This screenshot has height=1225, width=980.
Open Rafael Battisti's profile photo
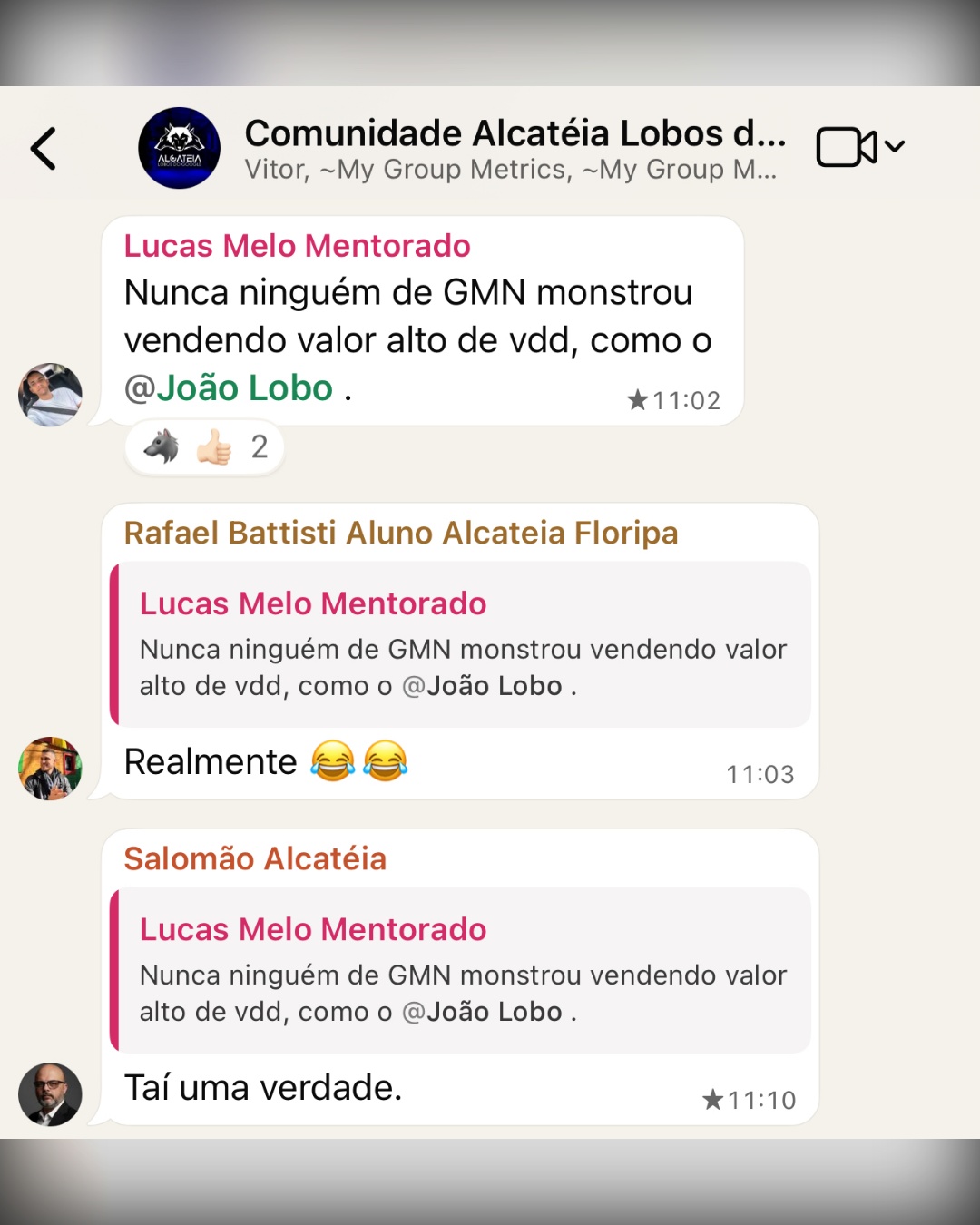(x=51, y=769)
